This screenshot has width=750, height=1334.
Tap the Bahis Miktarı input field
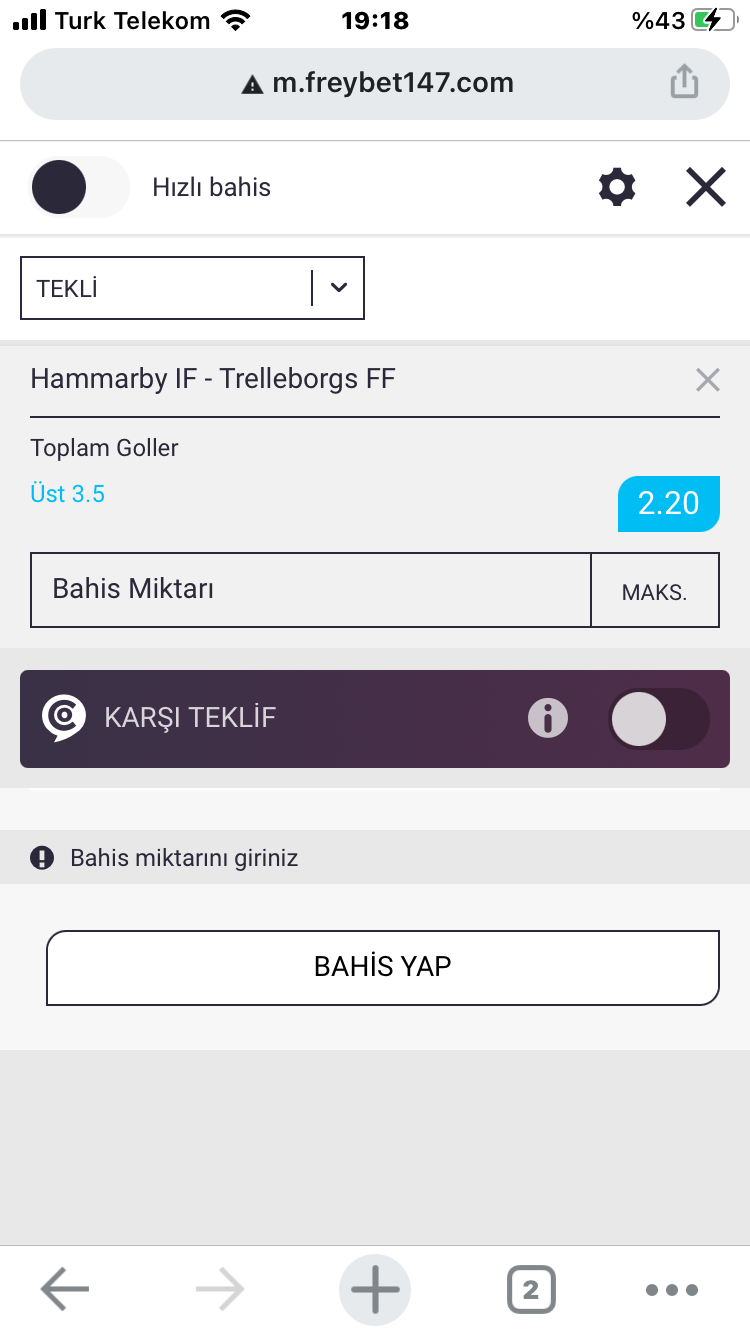[x=311, y=590]
